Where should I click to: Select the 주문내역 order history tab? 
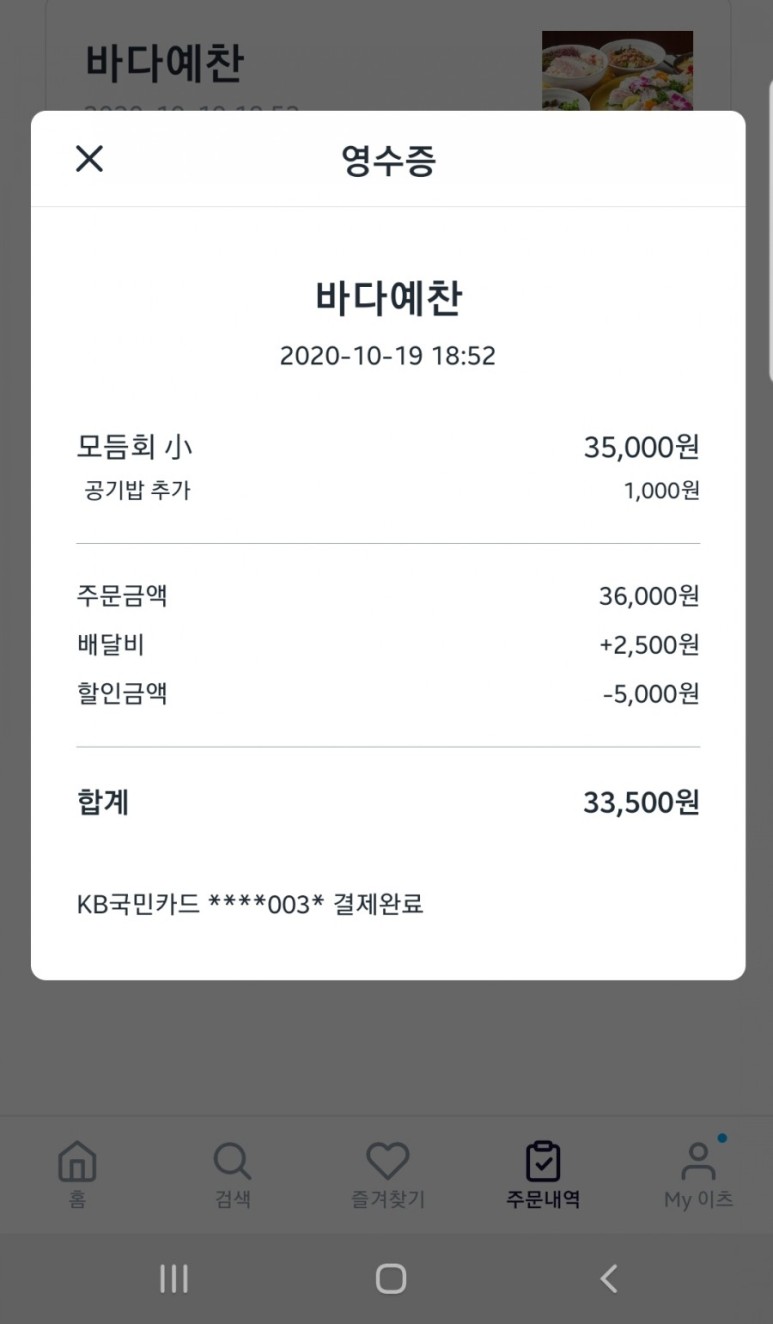(542, 1174)
